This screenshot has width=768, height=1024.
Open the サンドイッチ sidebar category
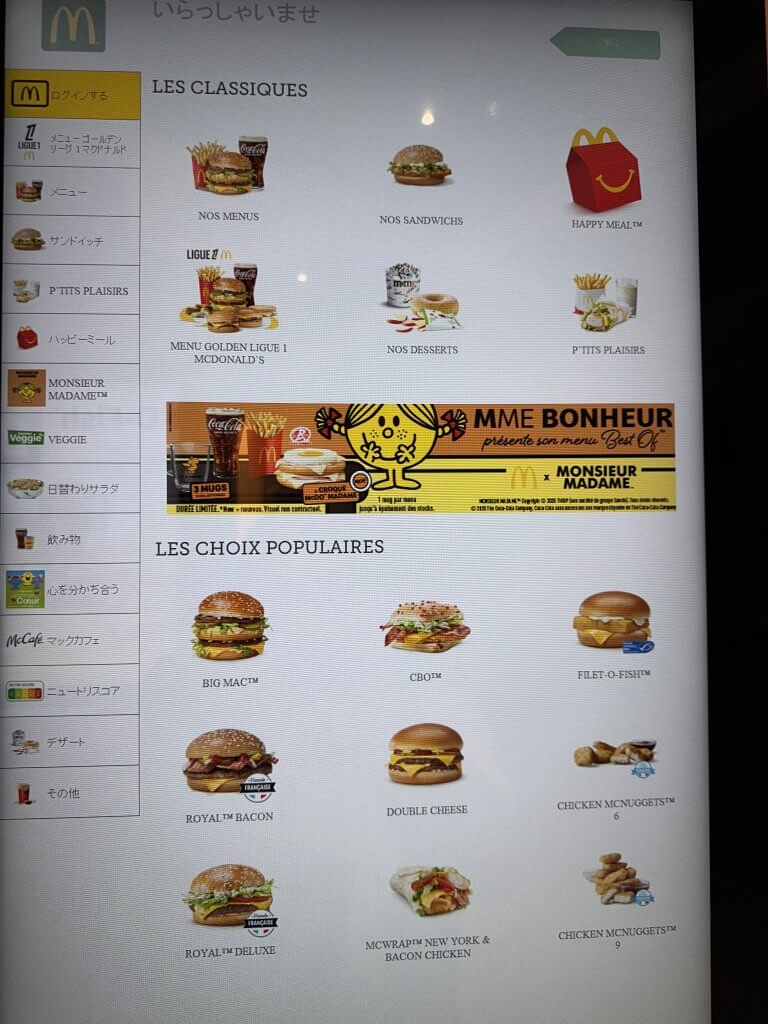72,241
